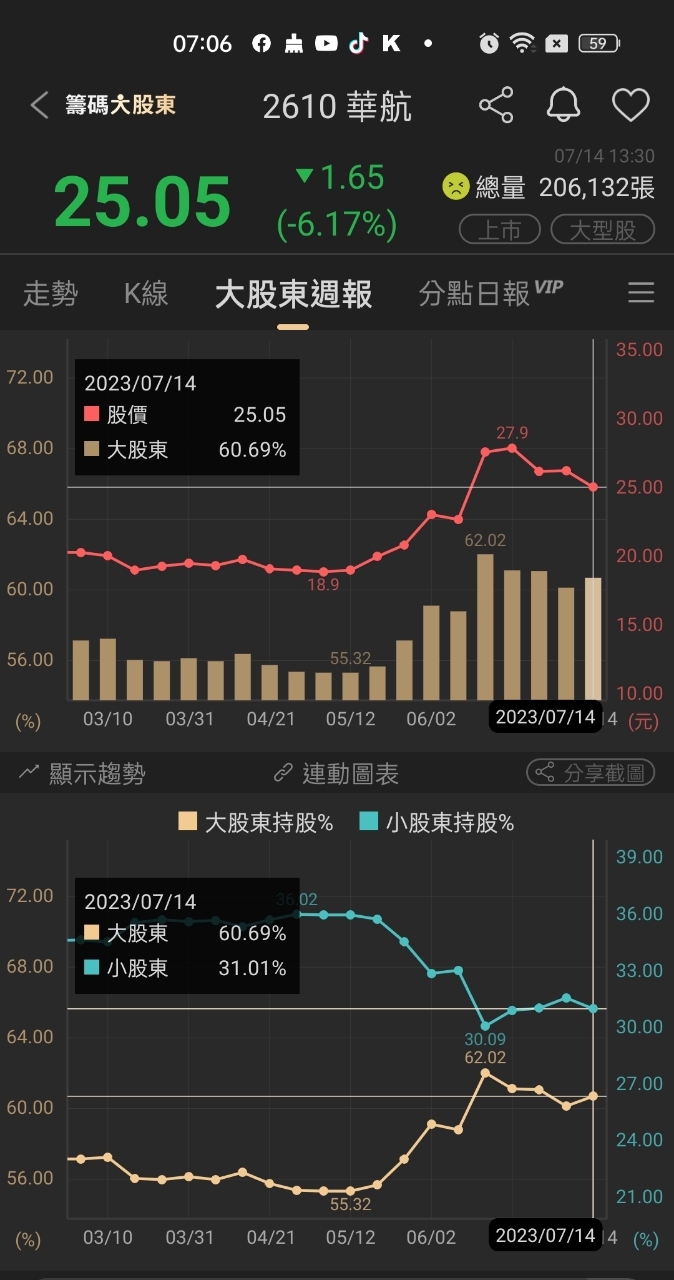Toggle the 大股東持股% legend series
The height and width of the screenshot is (1280, 674).
coord(256,823)
